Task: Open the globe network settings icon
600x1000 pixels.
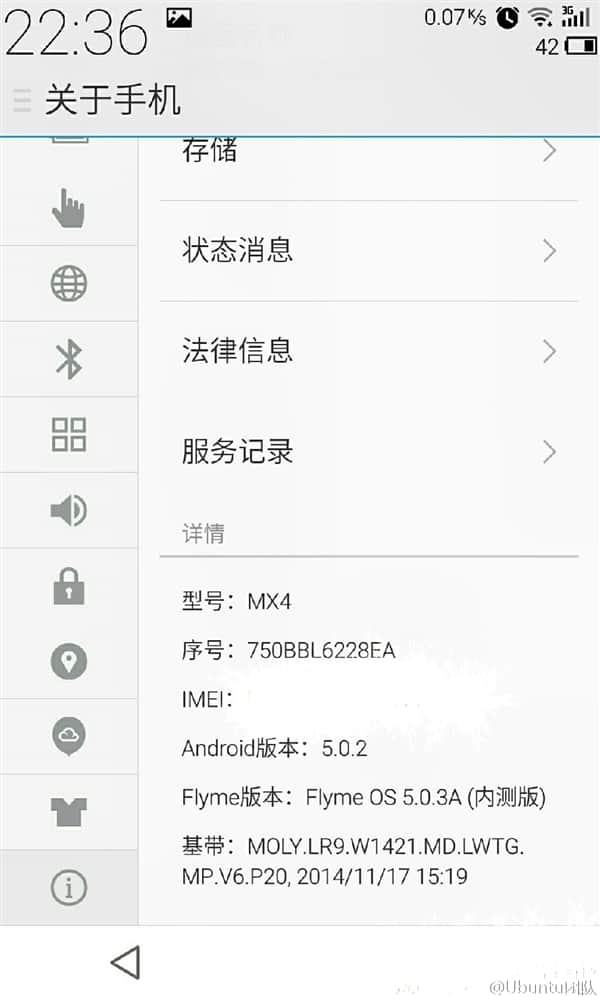Action: (x=68, y=284)
